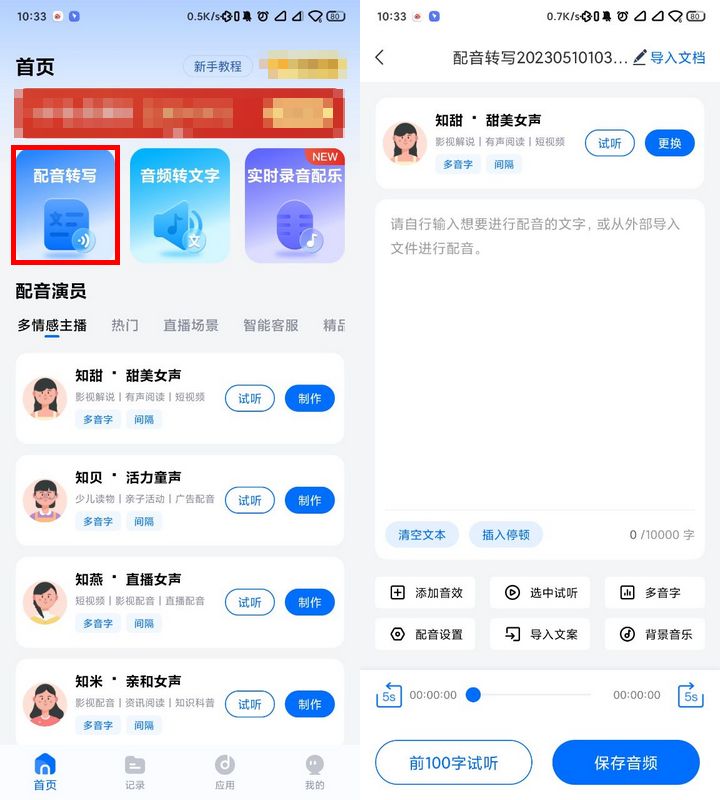This screenshot has width=720, height=800.
Task: Tap the back arrow on the right screen
Action: 379,59
